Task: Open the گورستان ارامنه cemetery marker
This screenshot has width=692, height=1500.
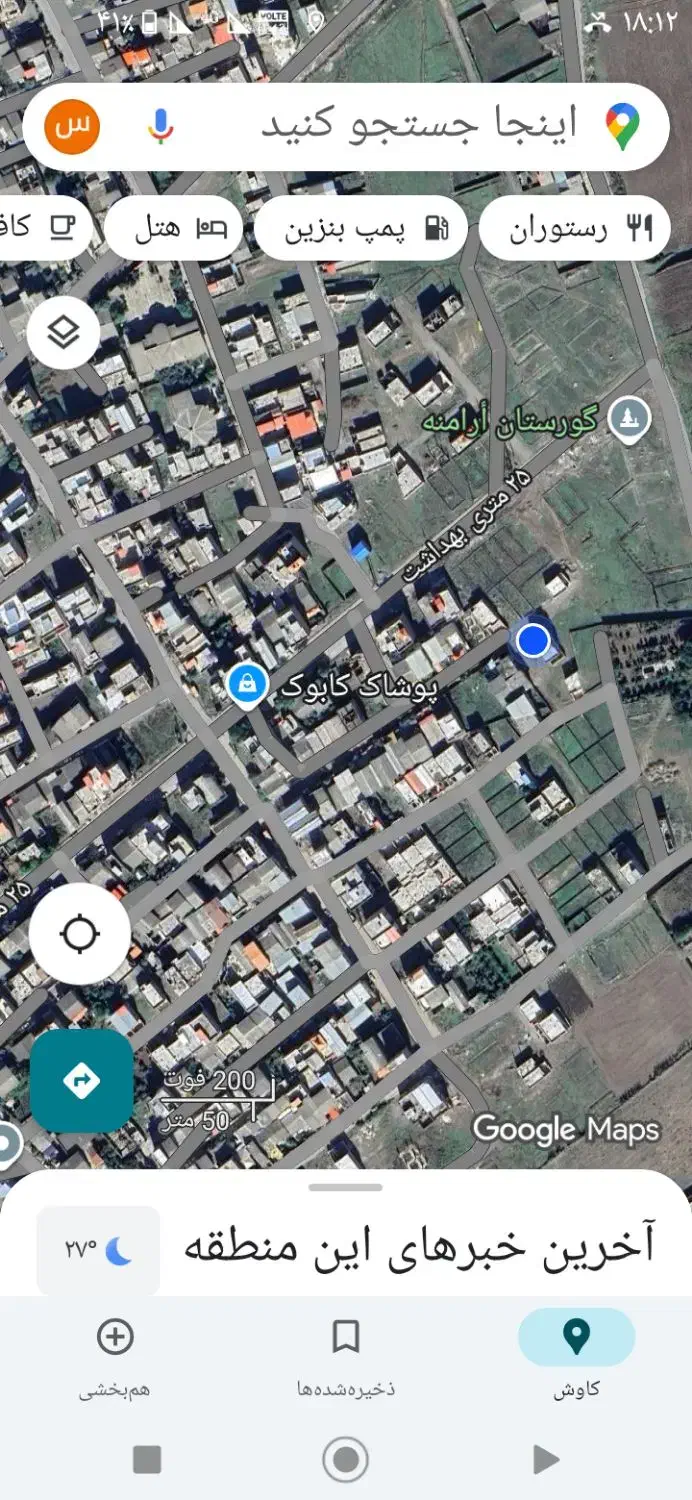Action: (629, 416)
